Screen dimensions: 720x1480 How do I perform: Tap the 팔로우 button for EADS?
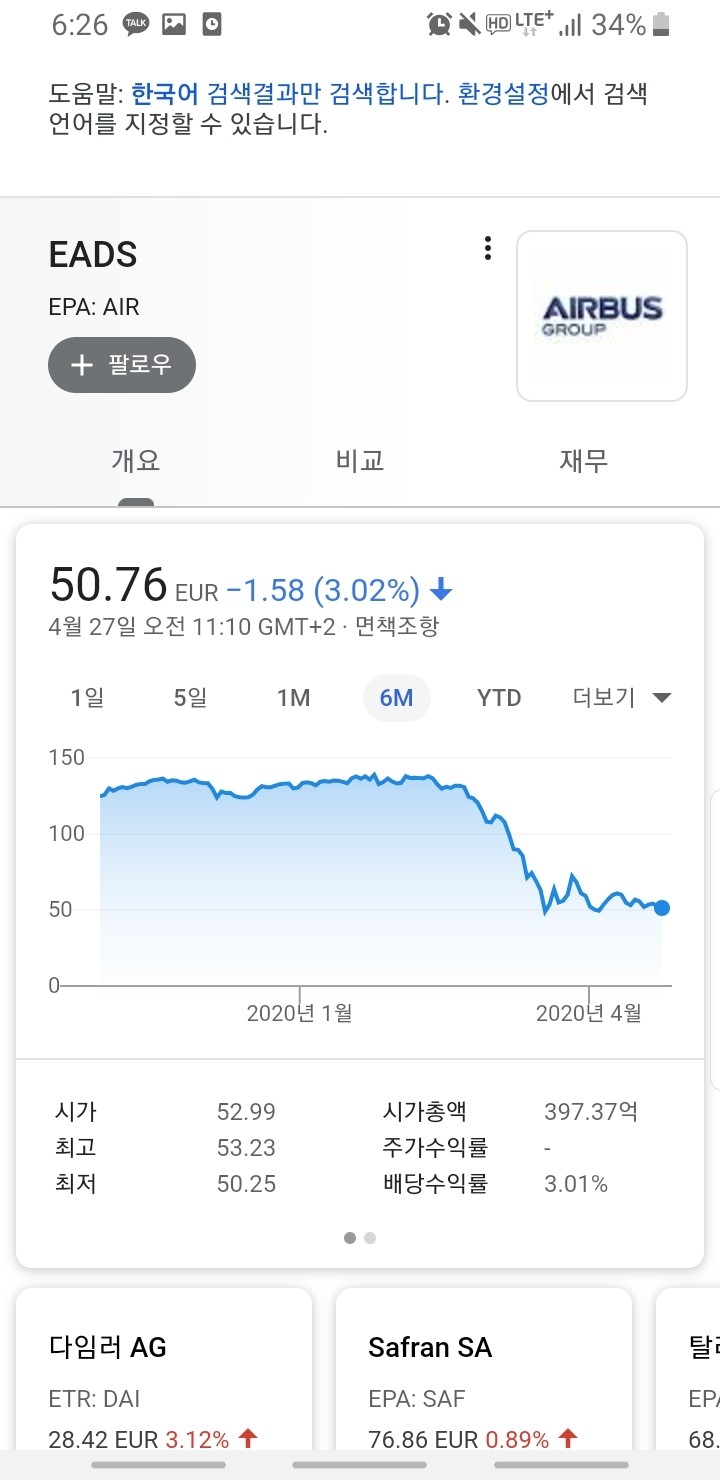pos(121,365)
